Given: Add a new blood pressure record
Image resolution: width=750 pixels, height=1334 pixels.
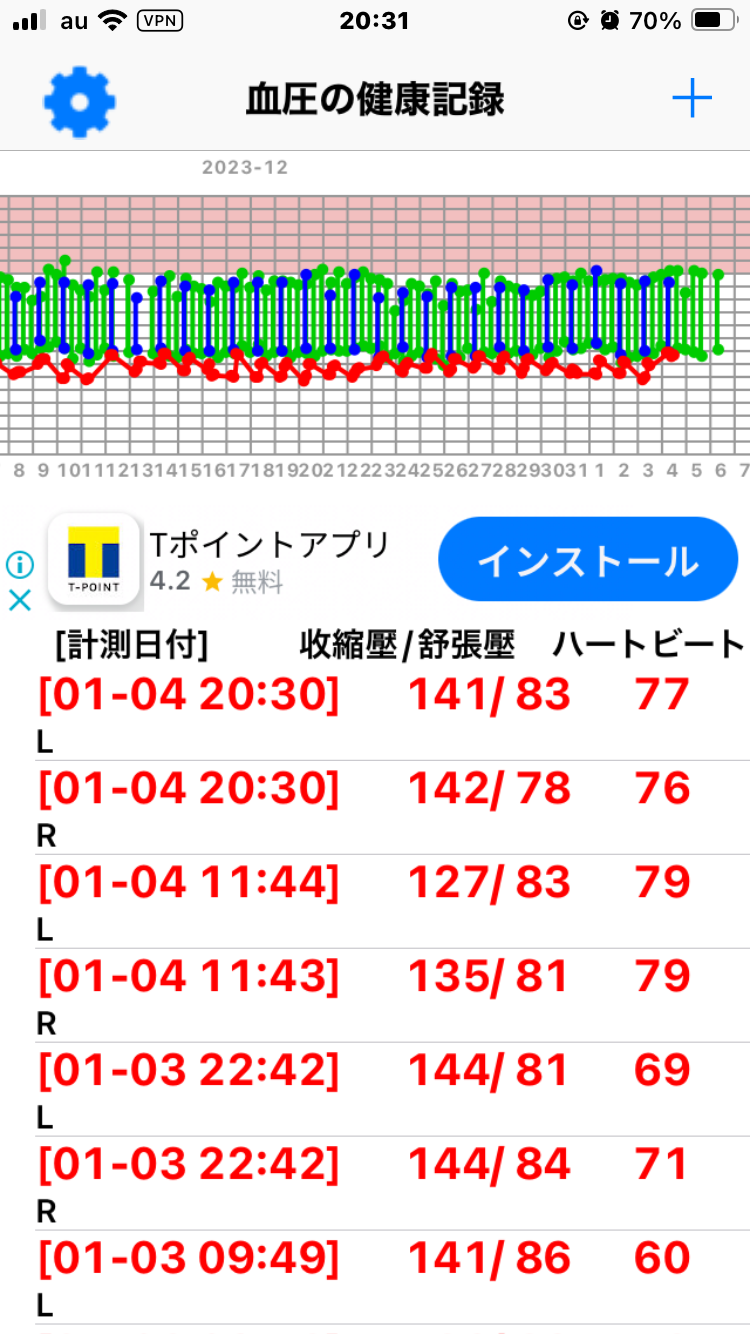Looking at the screenshot, I should pyautogui.click(x=691, y=99).
